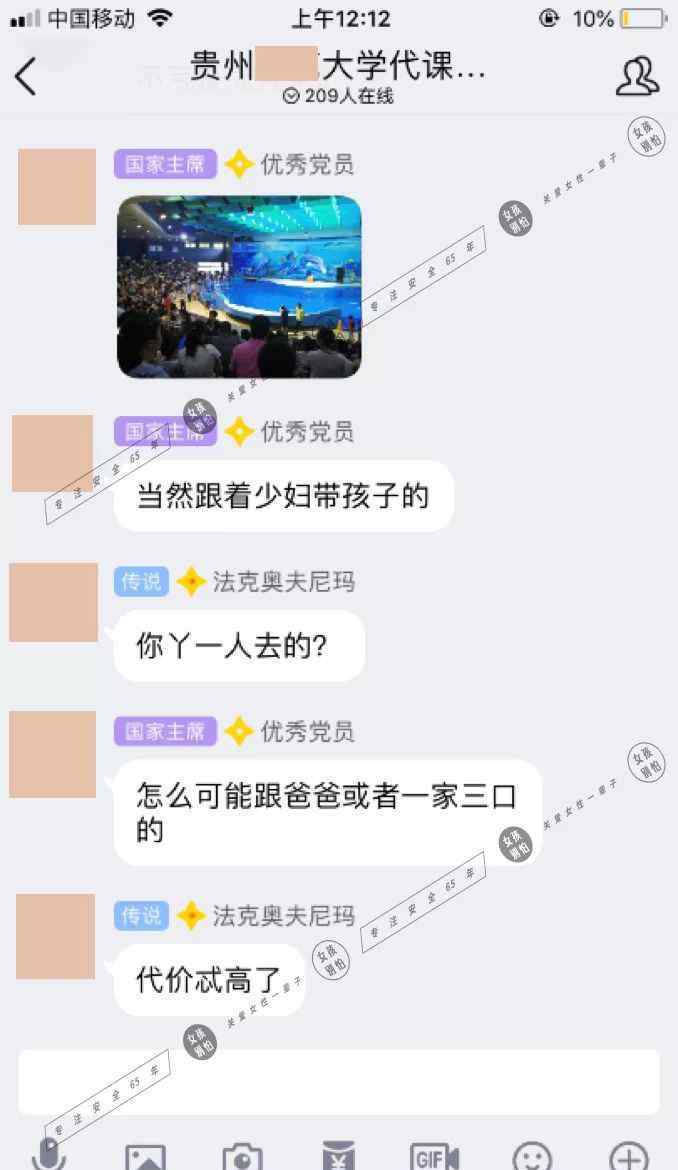Open the camera icon to take a photo
The image size is (678, 1170).
coord(241,1158)
